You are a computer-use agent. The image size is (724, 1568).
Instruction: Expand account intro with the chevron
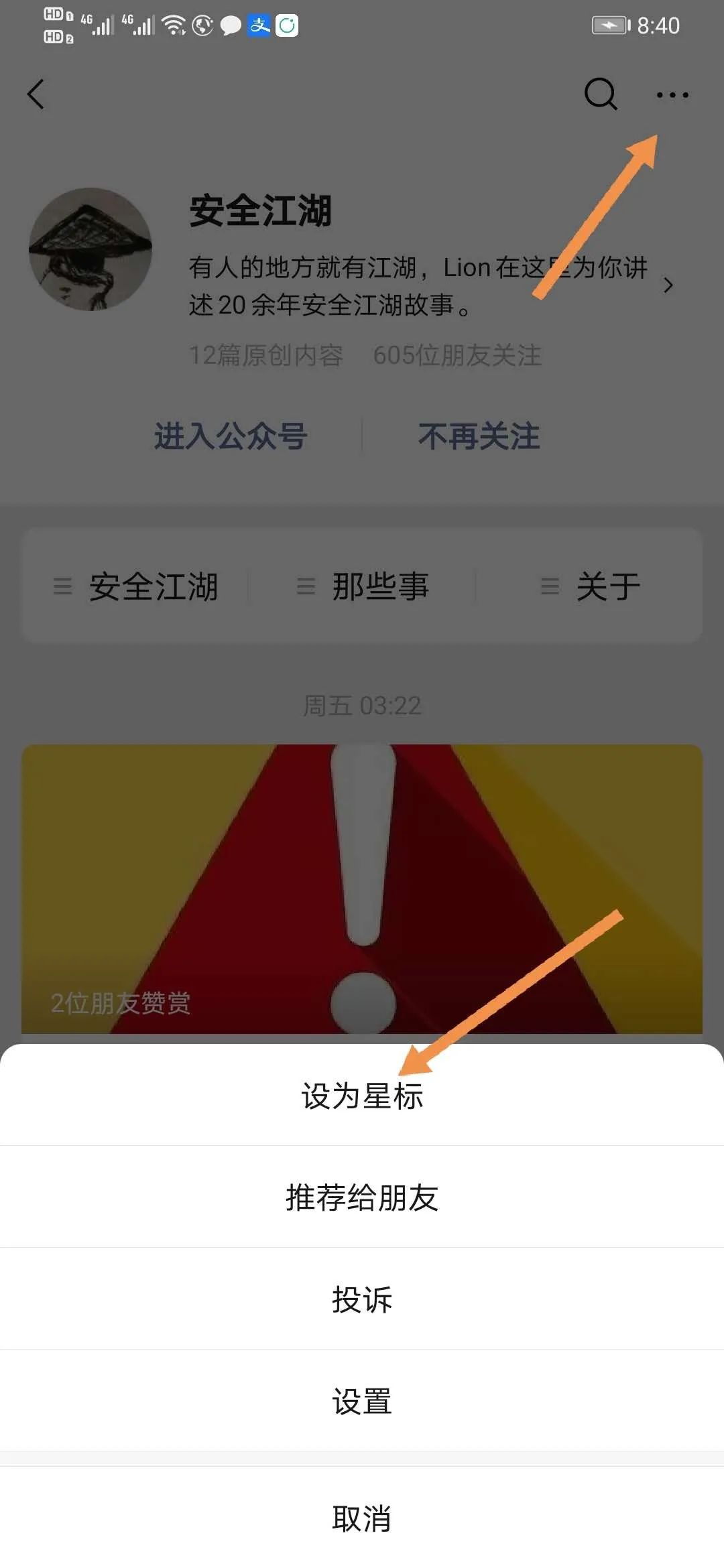point(668,285)
